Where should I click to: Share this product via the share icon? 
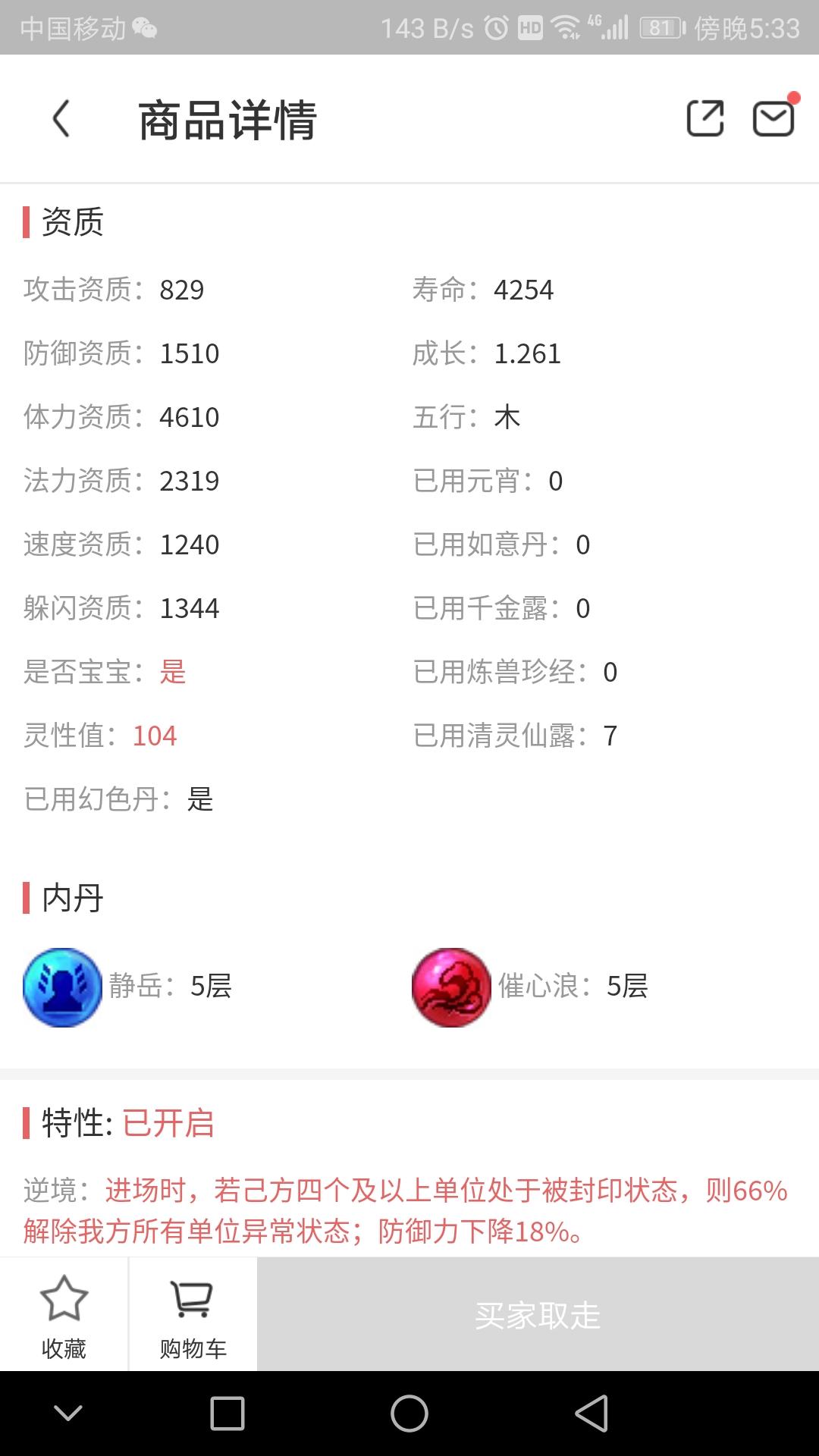(x=705, y=119)
